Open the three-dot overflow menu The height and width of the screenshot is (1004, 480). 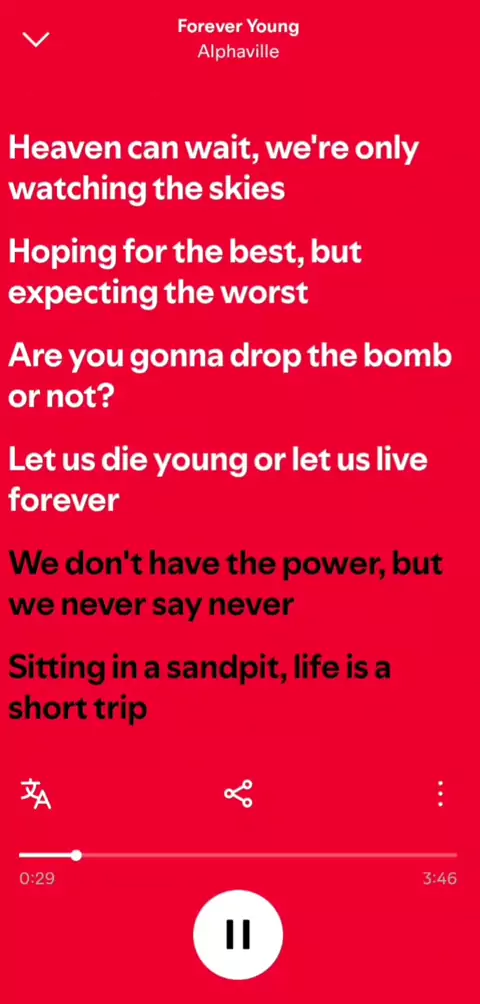[x=440, y=794]
